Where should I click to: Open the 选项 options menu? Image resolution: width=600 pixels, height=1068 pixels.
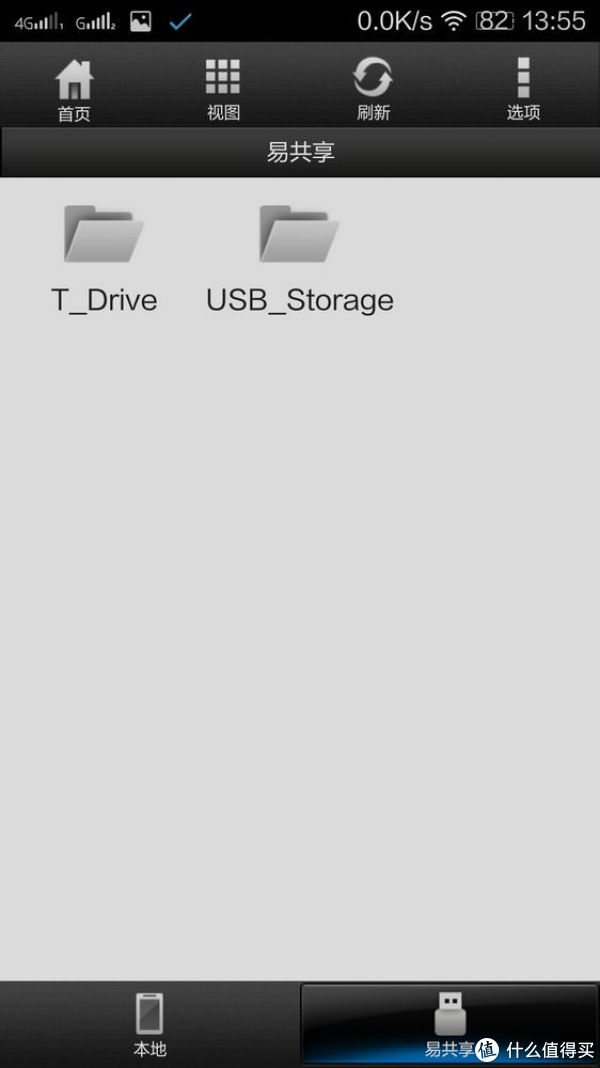[x=523, y=89]
